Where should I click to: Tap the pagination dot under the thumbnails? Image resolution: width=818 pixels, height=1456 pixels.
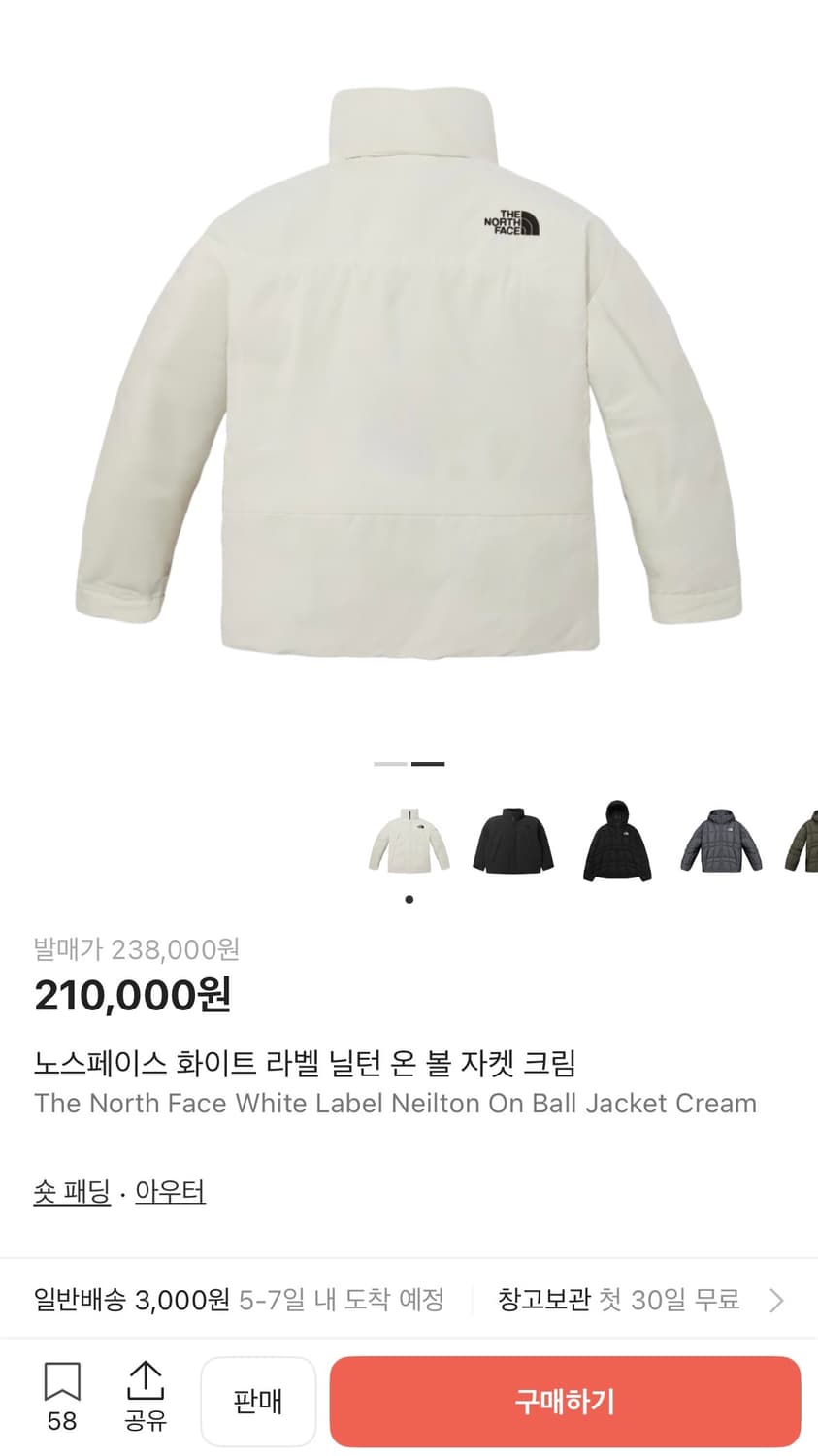click(409, 899)
